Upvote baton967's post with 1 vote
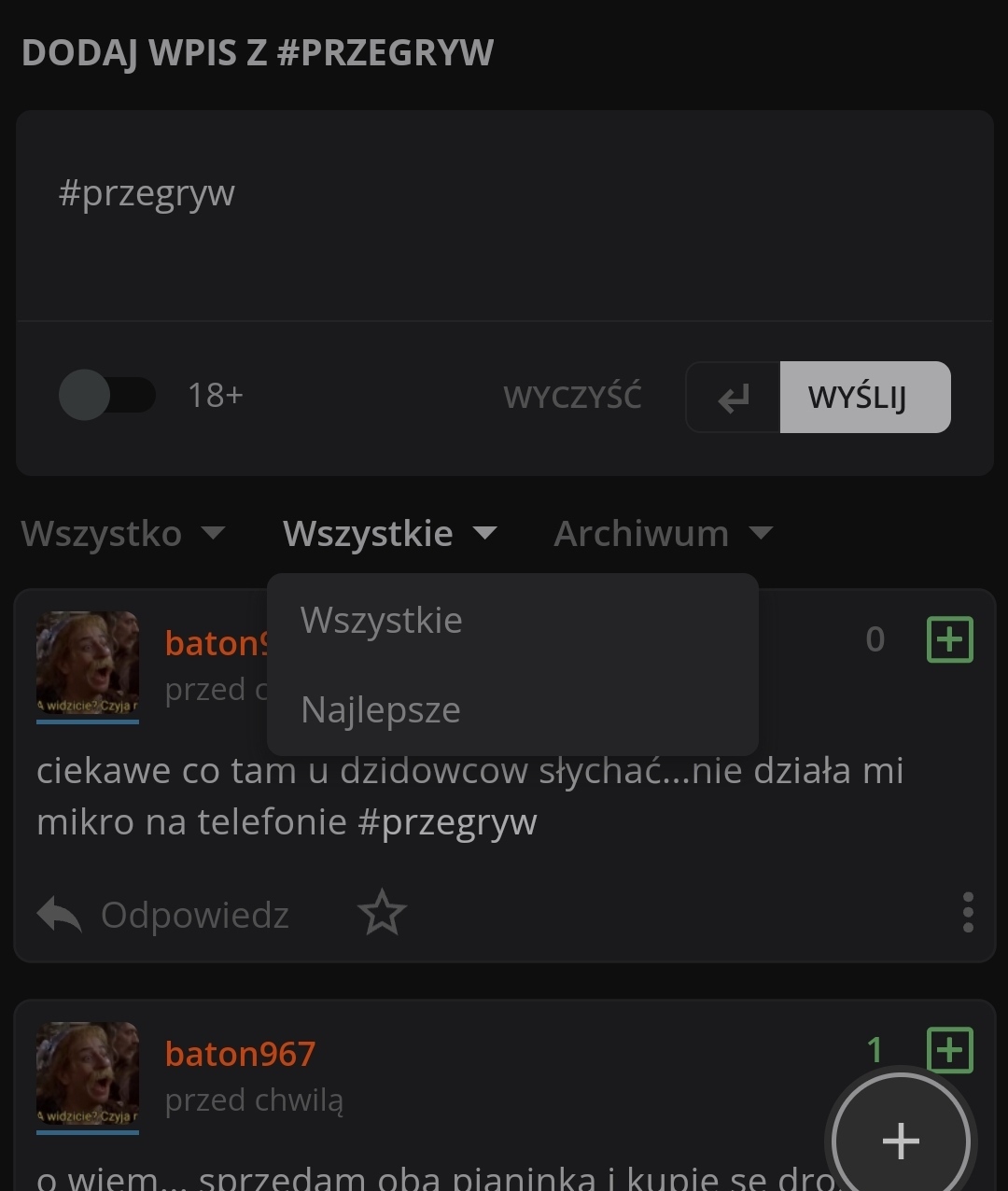The image size is (1008, 1191). tap(949, 1050)
